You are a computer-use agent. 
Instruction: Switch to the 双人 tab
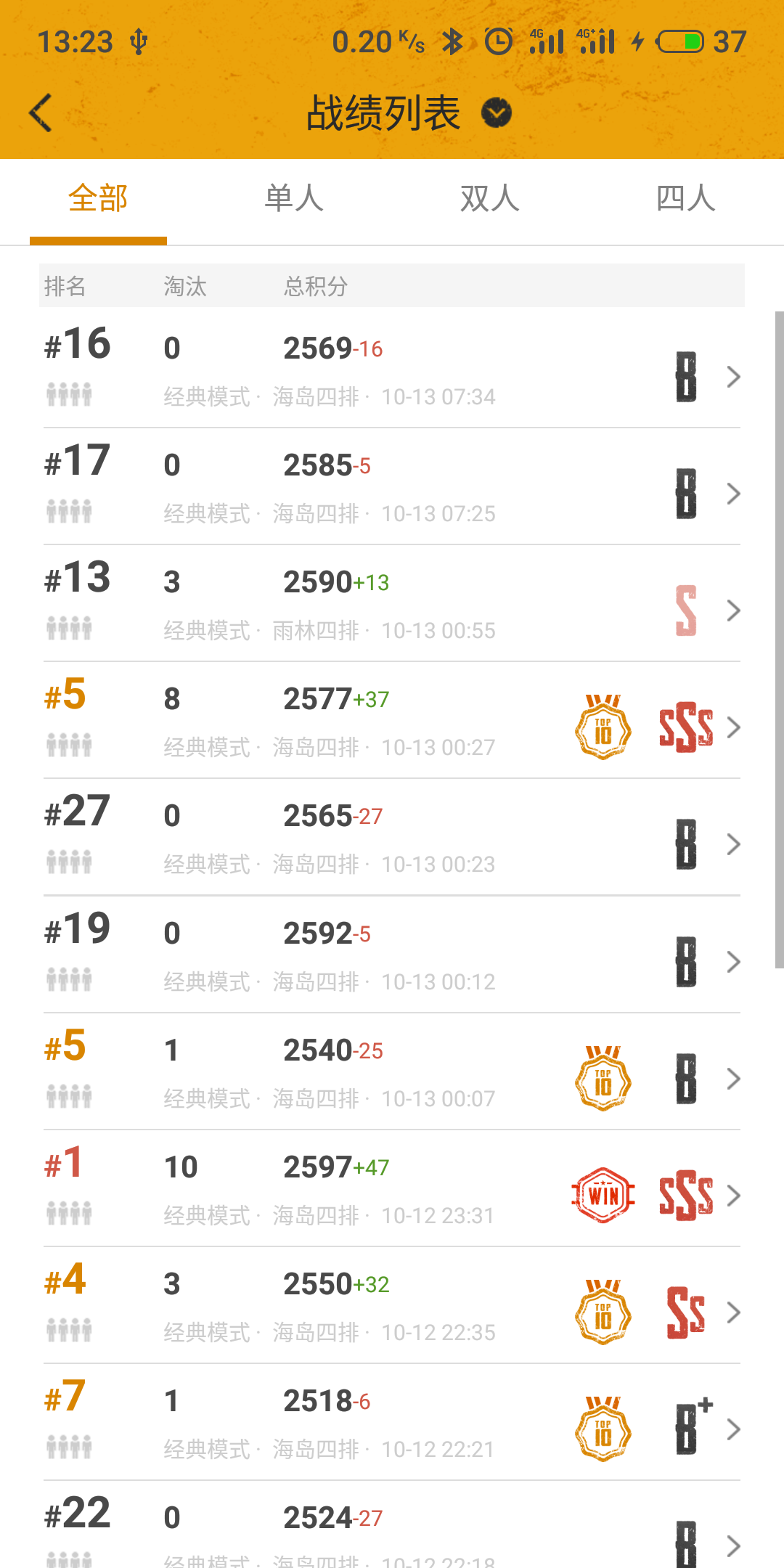[x=490, y=198]
